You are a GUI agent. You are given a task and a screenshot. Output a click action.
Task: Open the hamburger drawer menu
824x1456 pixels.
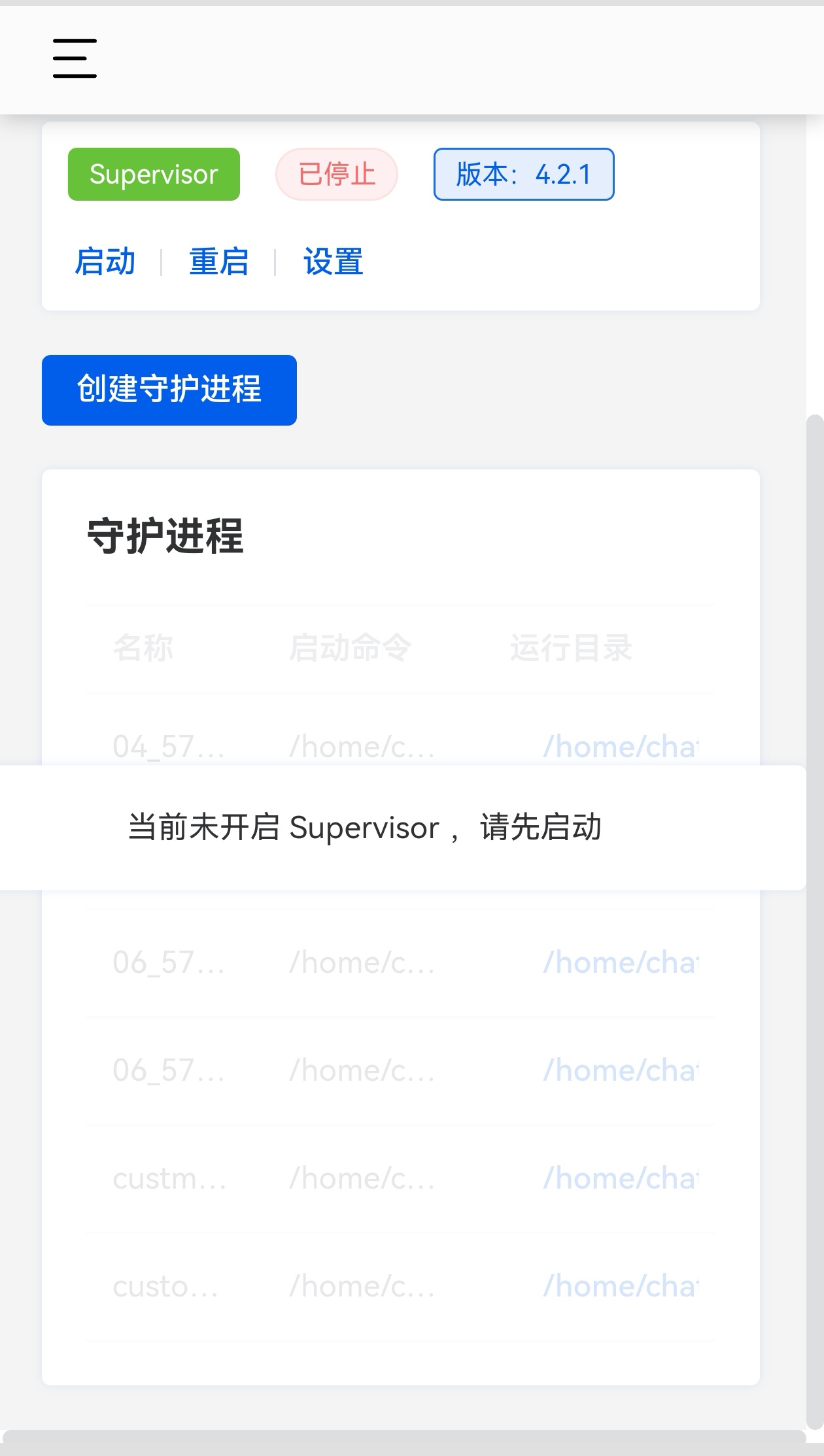(75, 58)
